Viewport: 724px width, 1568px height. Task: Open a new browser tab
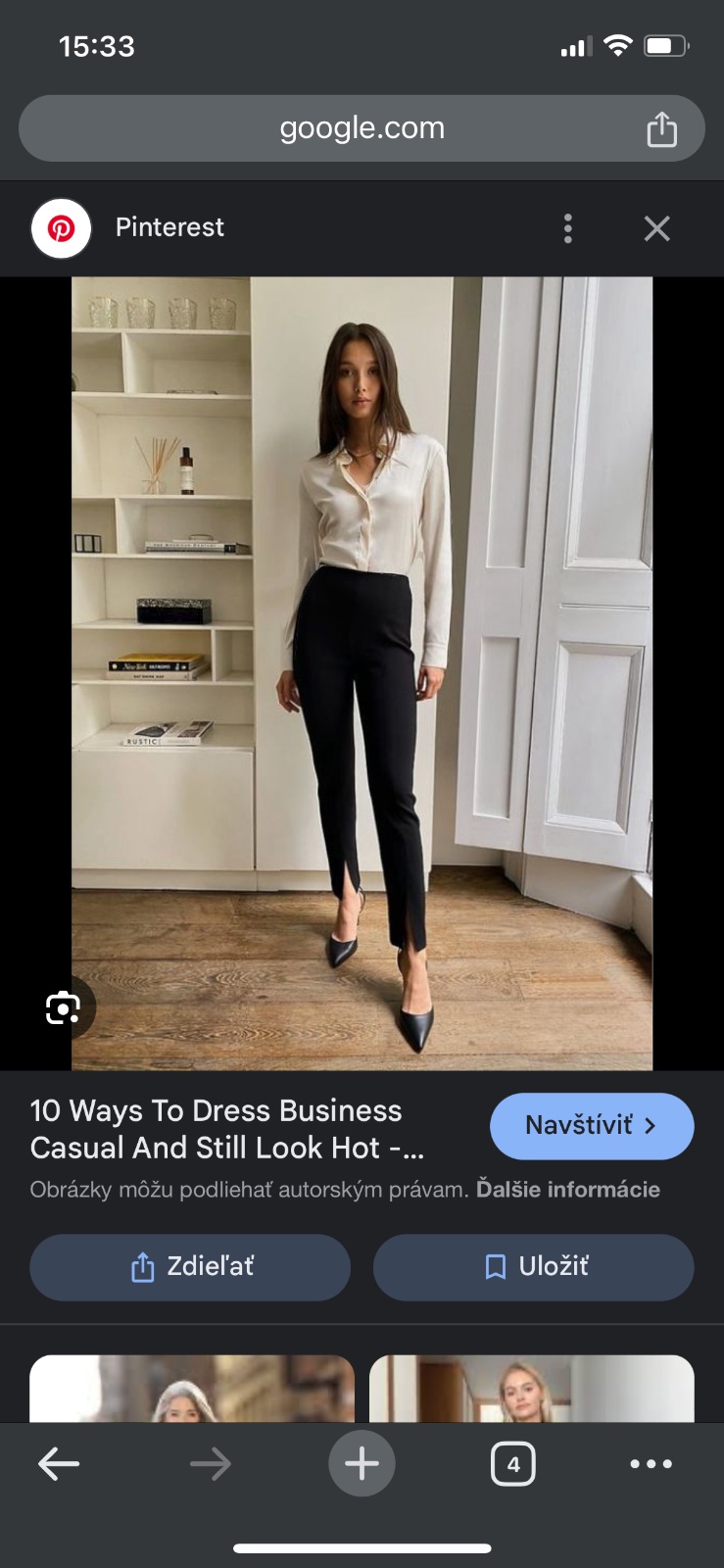[362, 1464]
